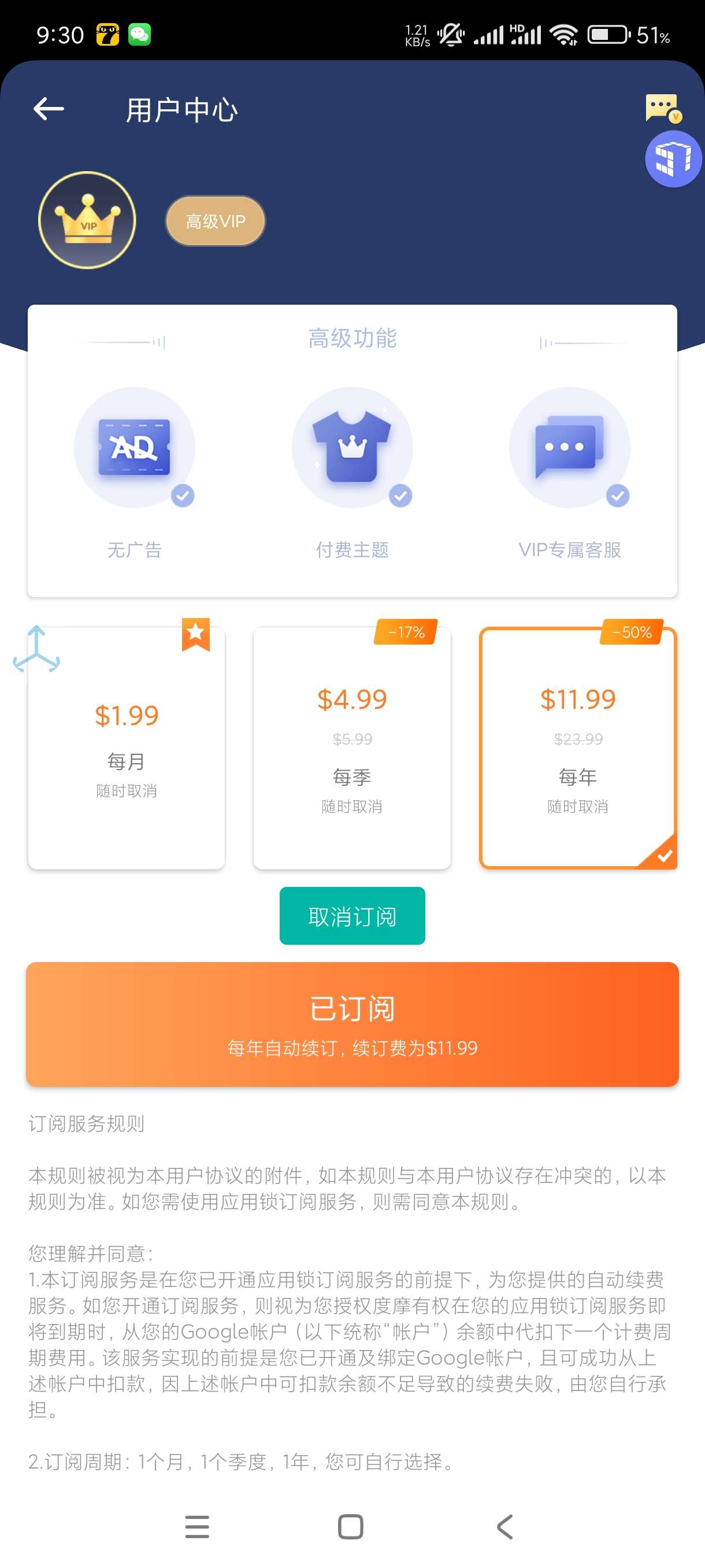Tap the floating blue cube button
705x1568 pixels.
coord(673,159)
